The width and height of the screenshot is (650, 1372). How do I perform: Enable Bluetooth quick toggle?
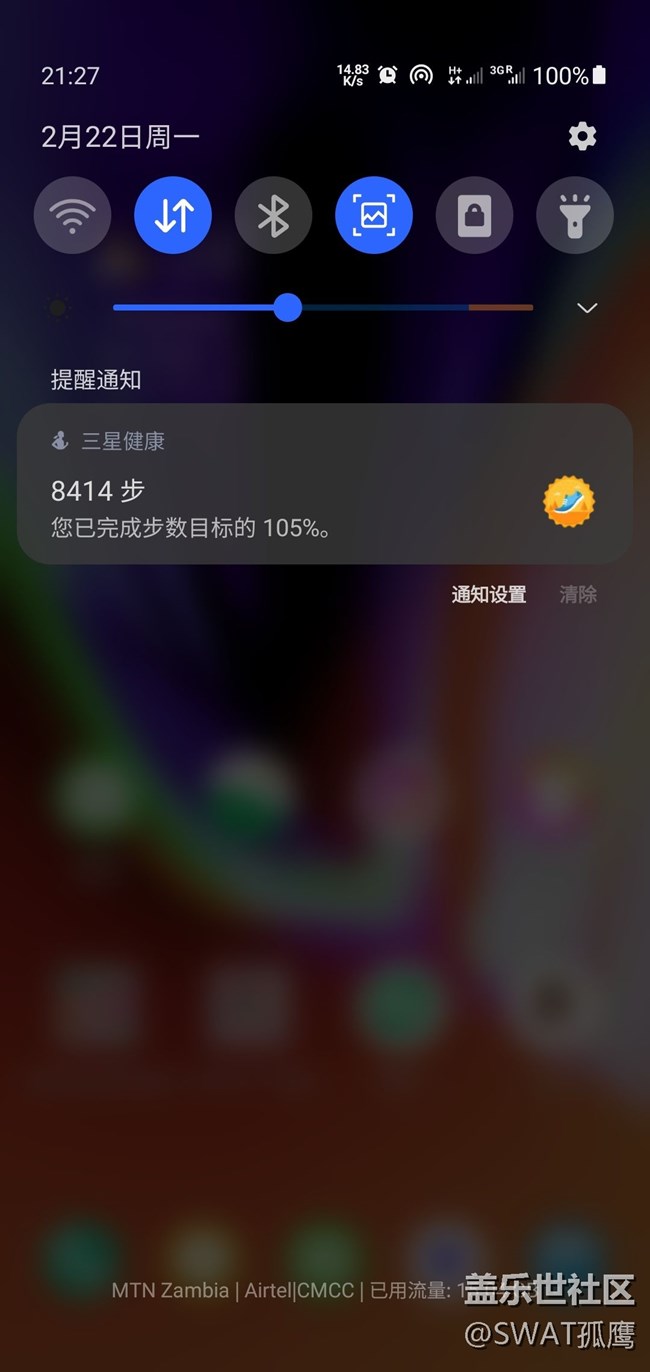274,216
